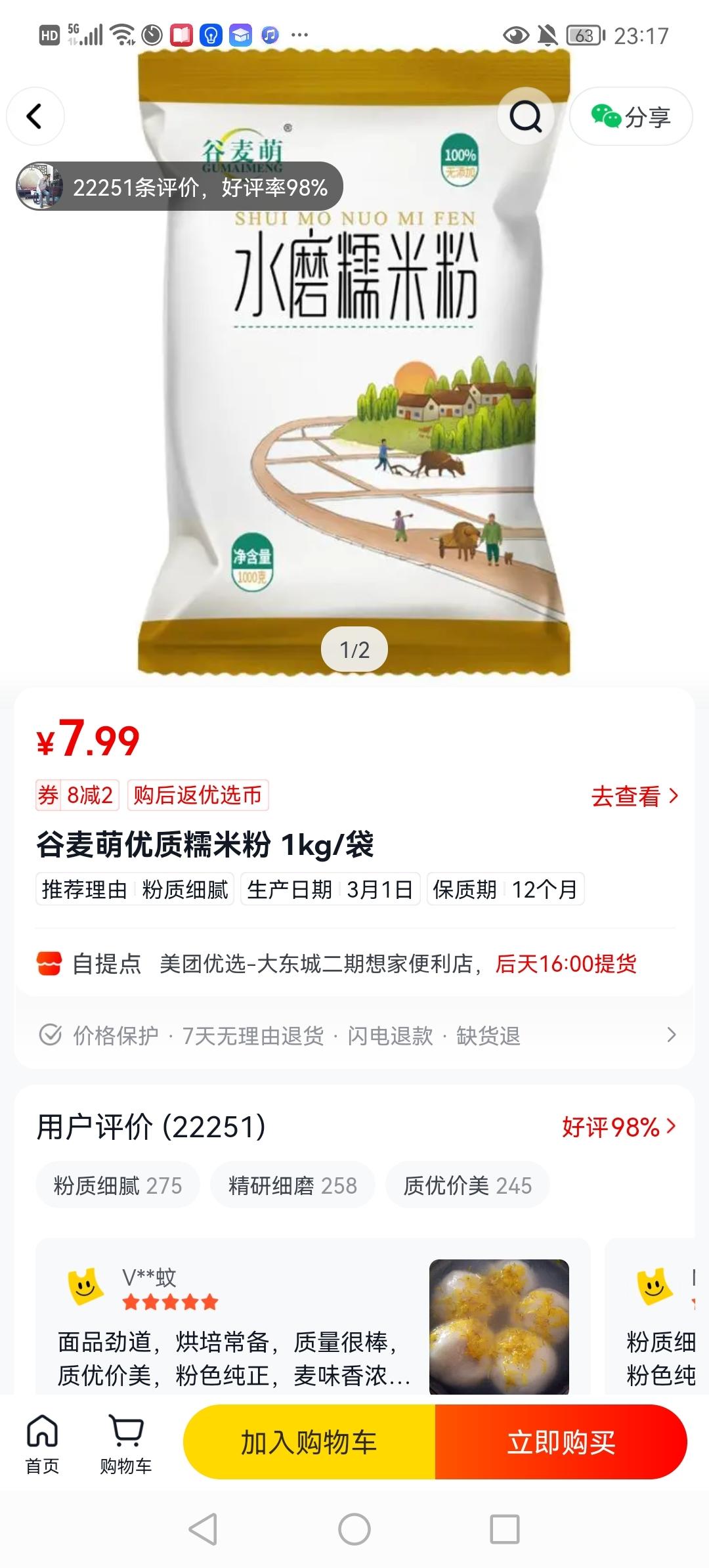Share product via 分享 button
This screenshot has width=709, height=1568.
pyautogui.click(x=631, y=117)
